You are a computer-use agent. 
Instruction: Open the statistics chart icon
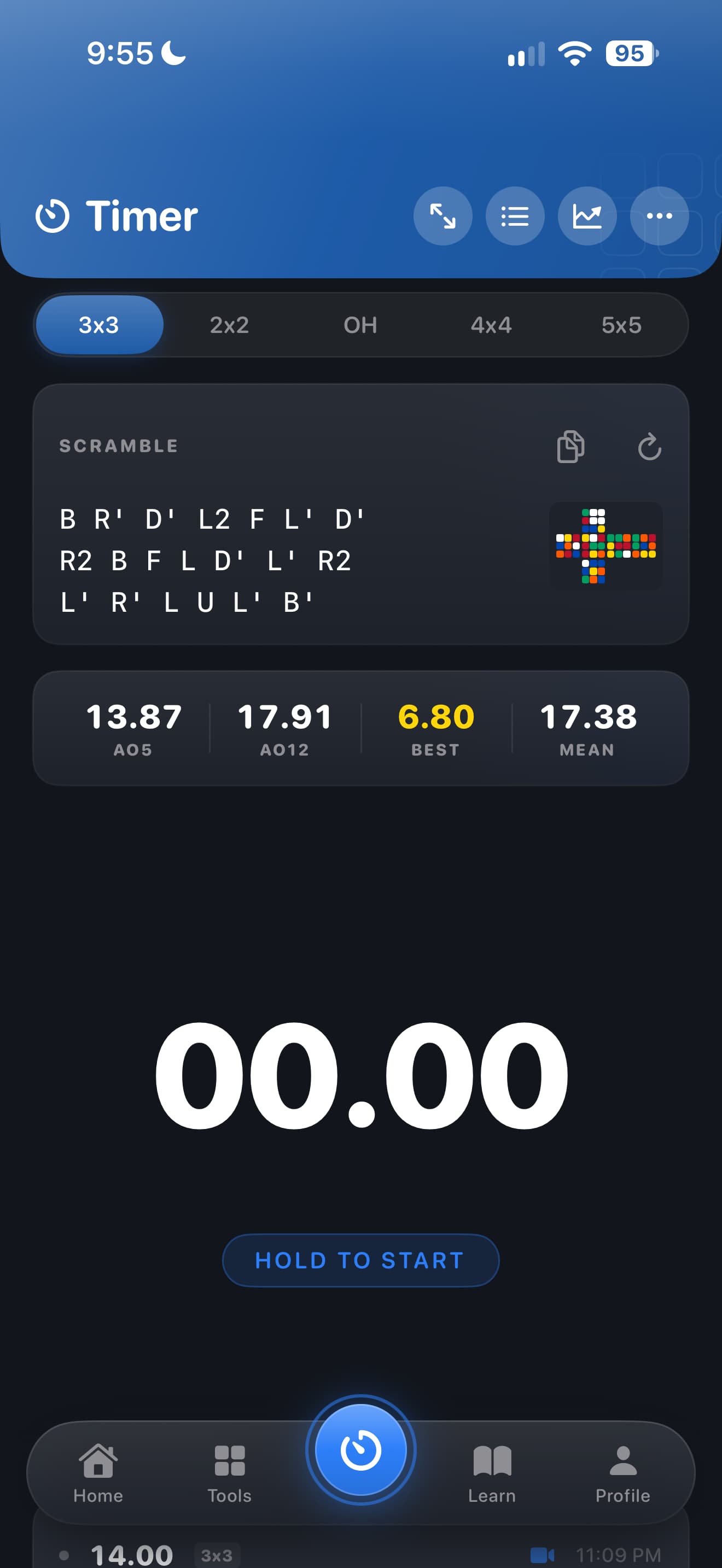[587, 216]
